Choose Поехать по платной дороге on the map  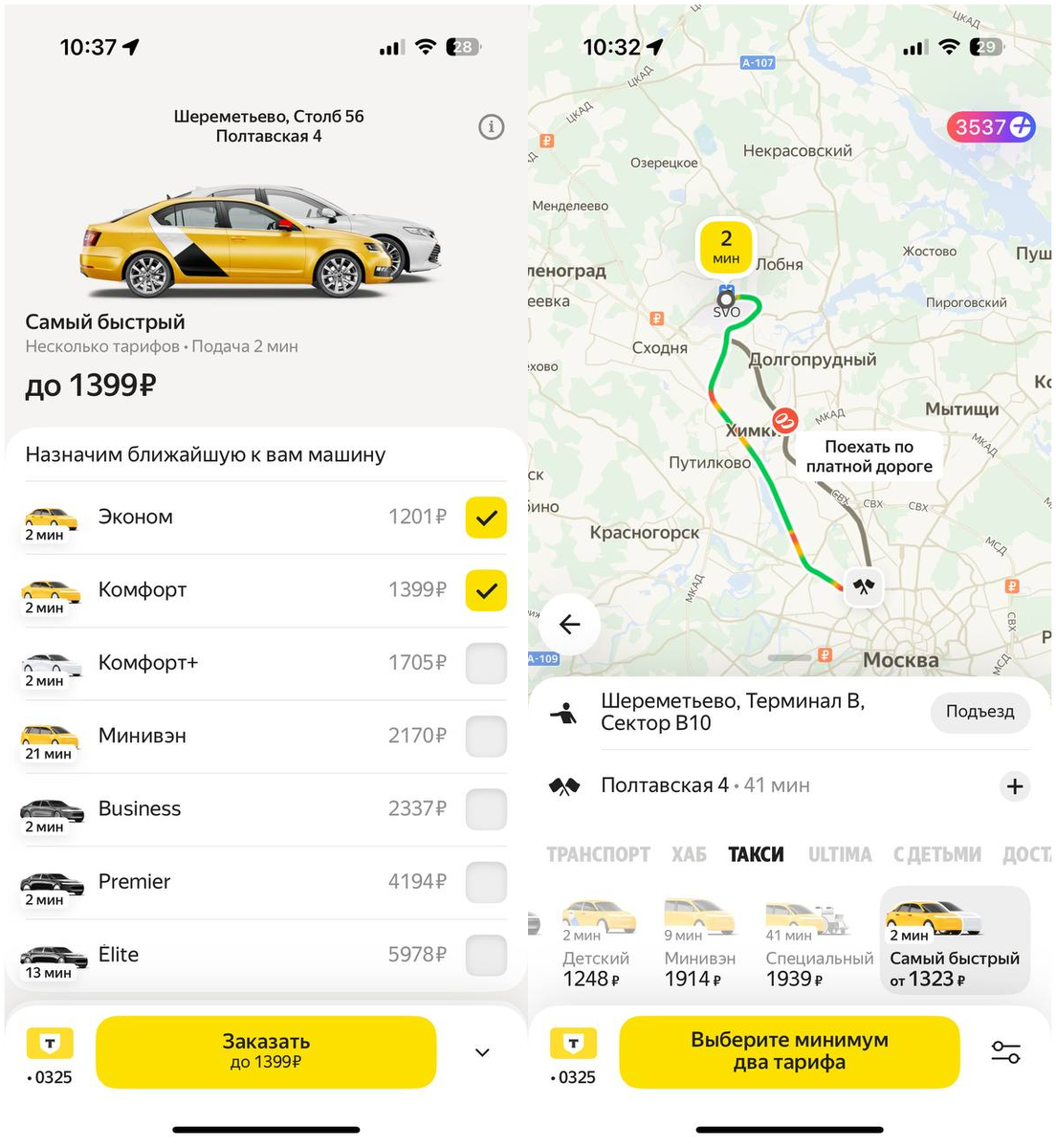tap(869, 456)
